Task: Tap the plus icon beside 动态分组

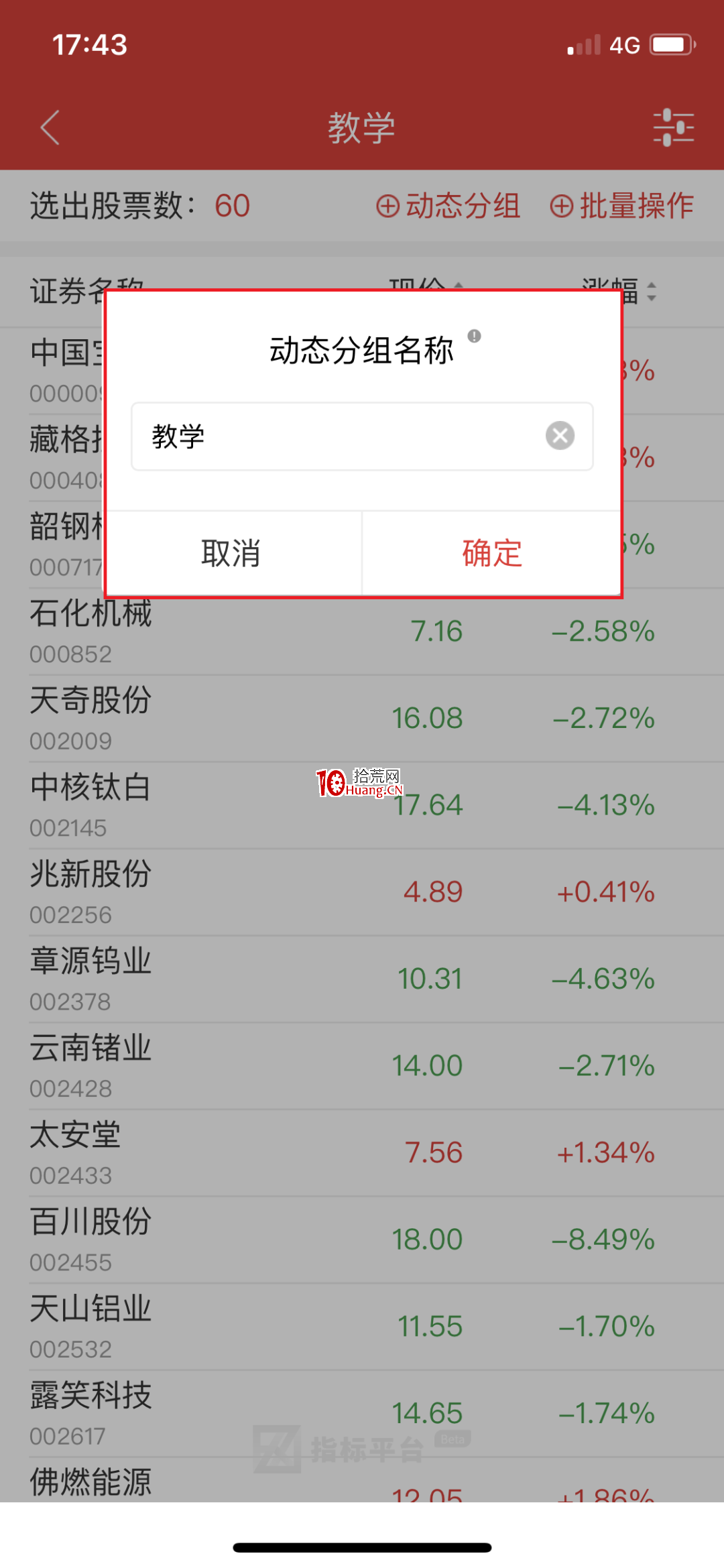Action: (x=387, y=206)
